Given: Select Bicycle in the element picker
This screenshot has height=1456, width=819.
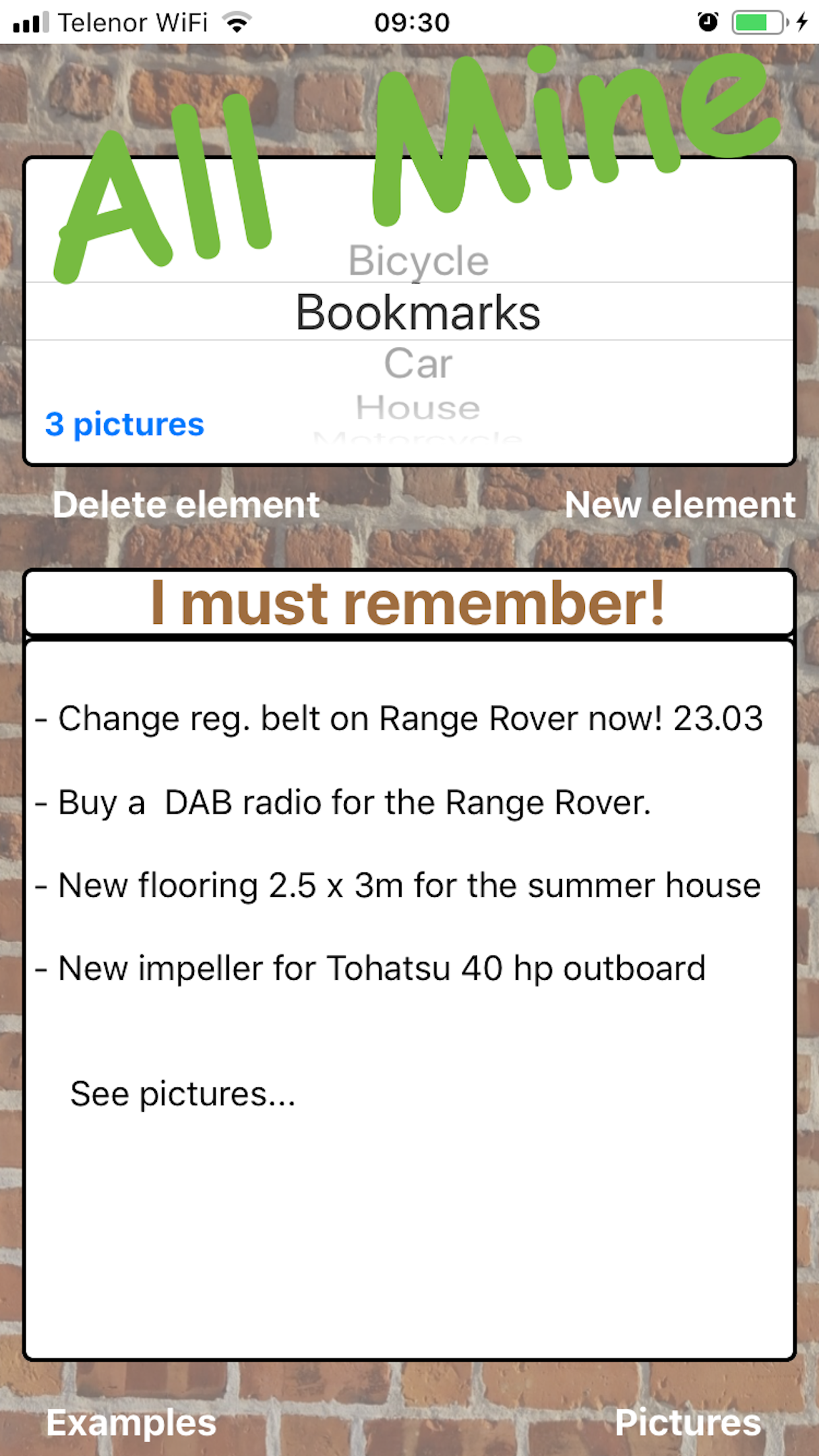Looking at the screenshot, I should pyautogui.click(x=418, y=260).
